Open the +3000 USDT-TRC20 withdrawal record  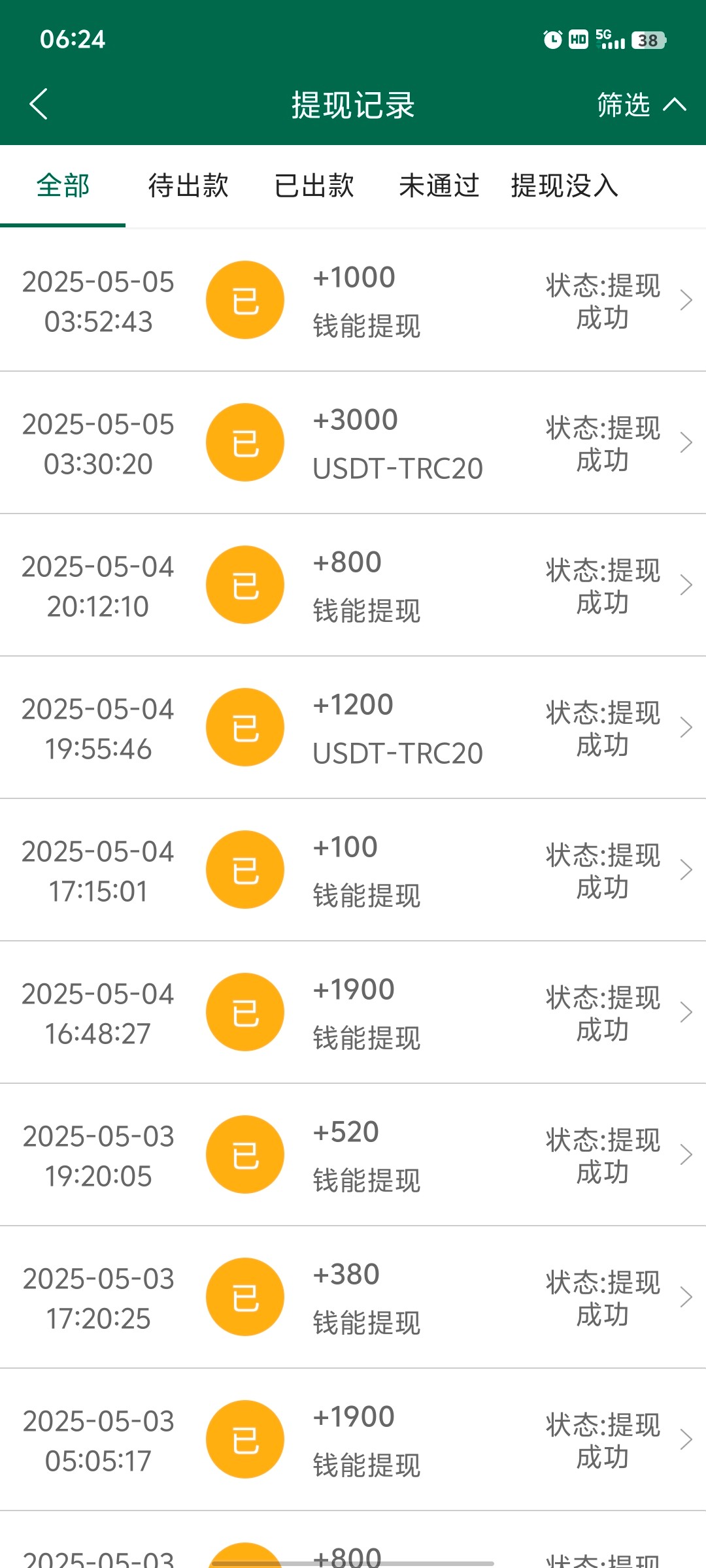tap(353, 443)
